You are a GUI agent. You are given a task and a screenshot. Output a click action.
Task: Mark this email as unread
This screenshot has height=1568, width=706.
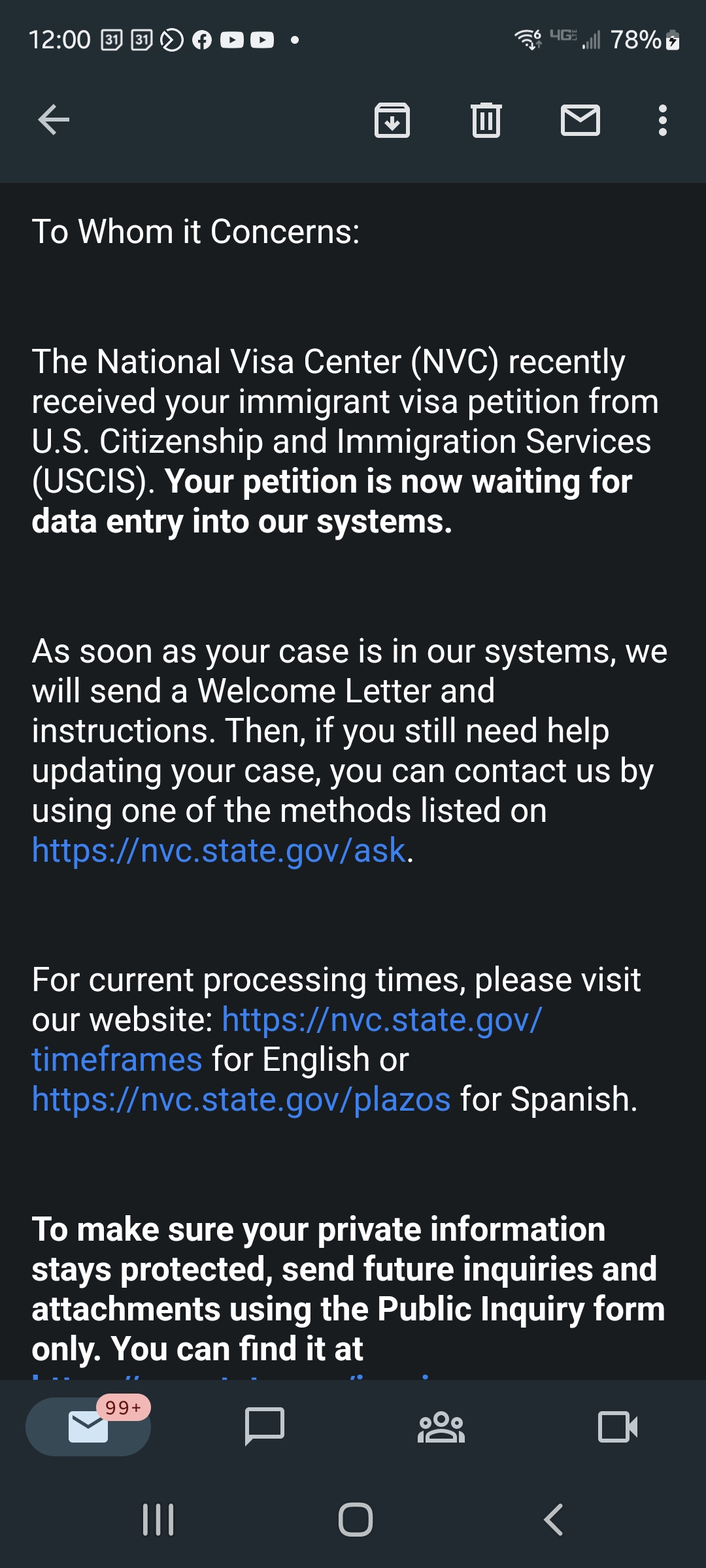[x=580, y=120]
